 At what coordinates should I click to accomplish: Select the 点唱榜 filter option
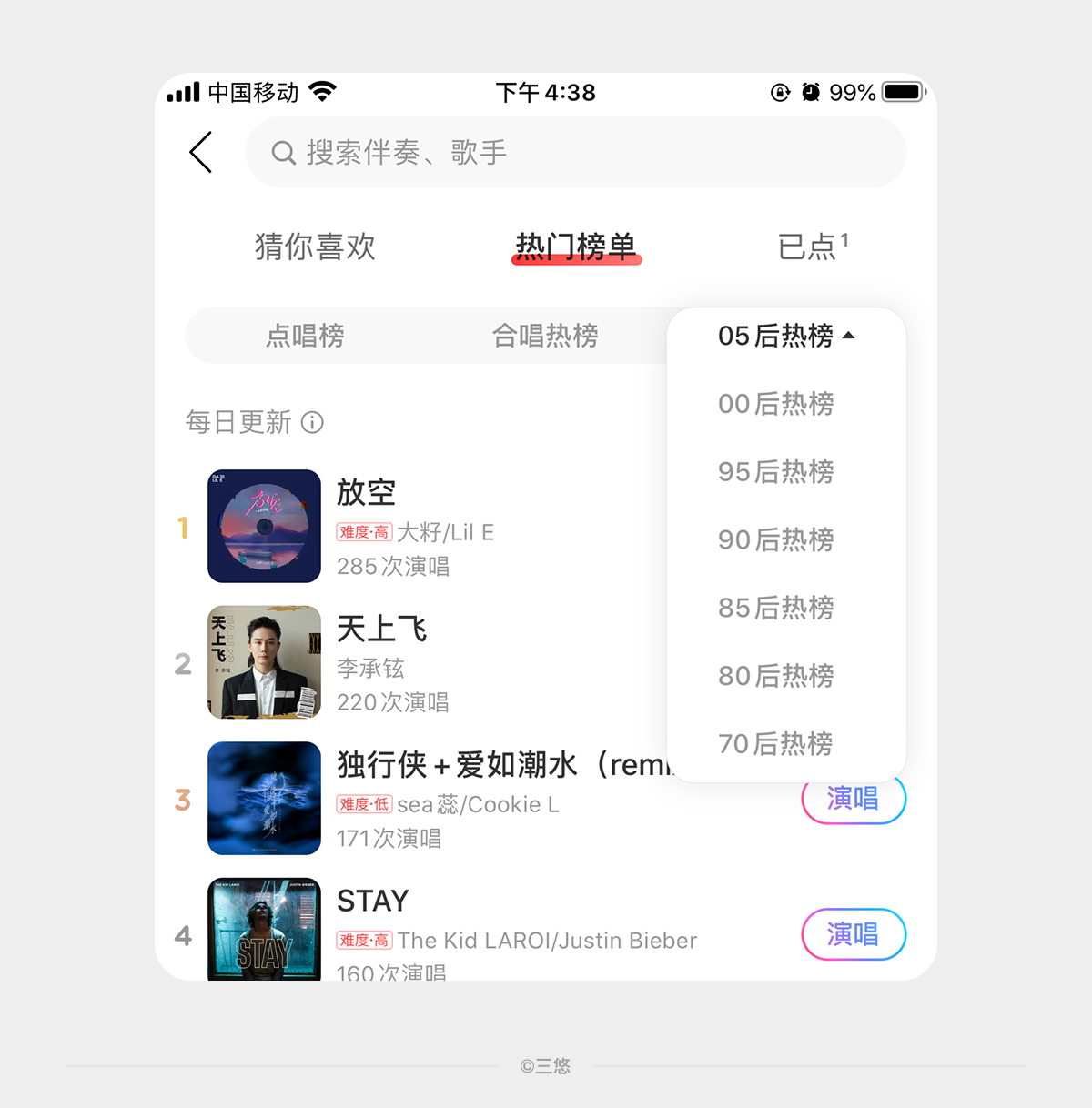[305, 336]
